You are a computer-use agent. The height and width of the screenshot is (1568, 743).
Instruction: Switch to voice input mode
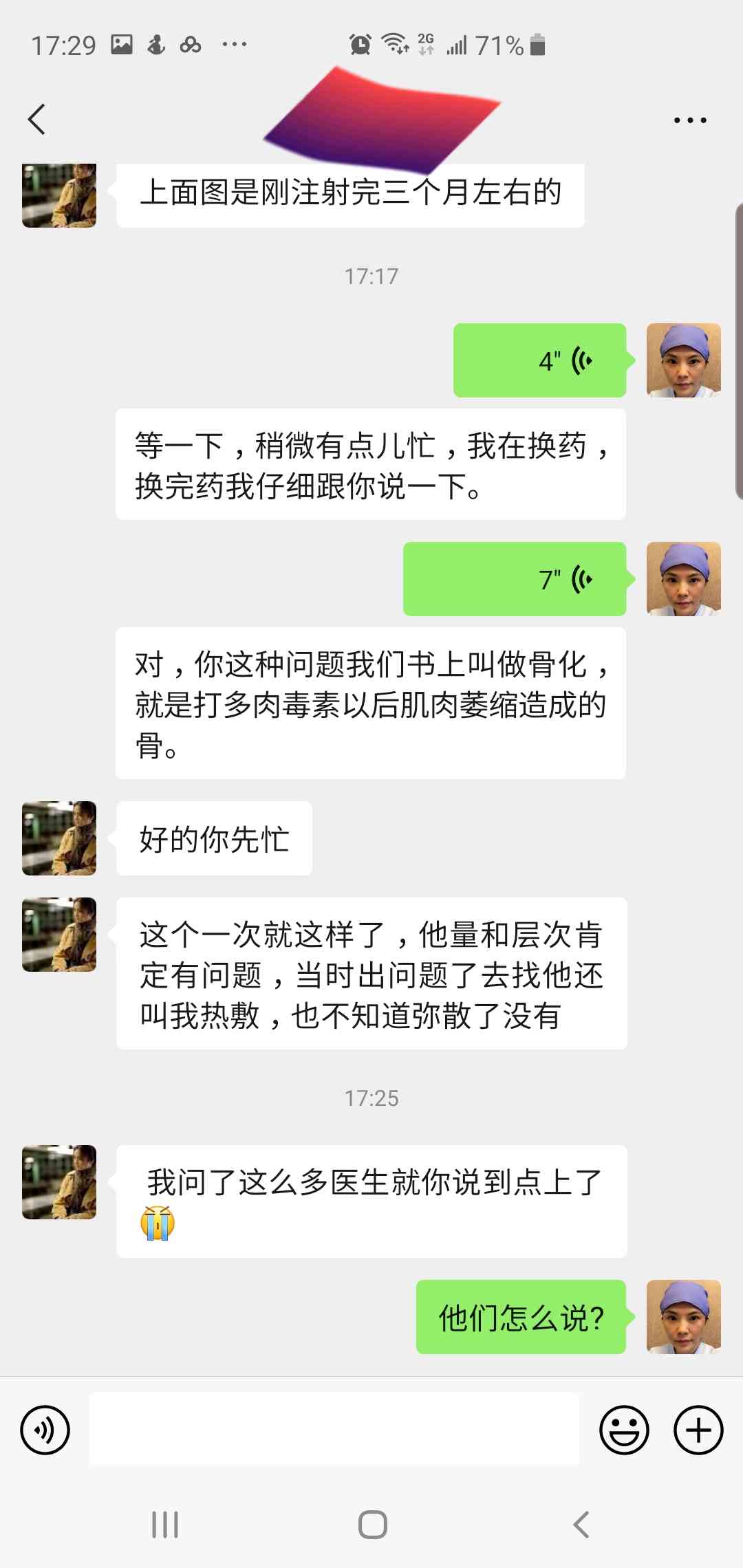[45, 1430]
